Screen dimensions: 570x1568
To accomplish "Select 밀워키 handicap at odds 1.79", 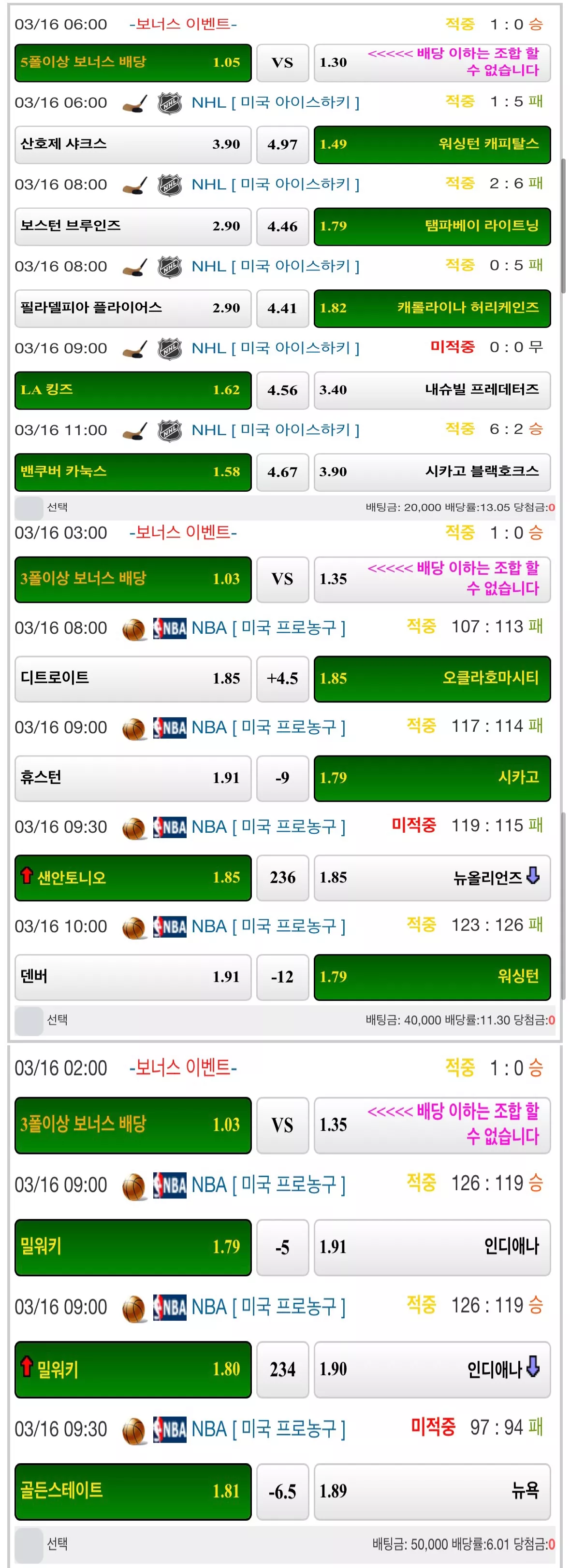I will (133, 1247).
